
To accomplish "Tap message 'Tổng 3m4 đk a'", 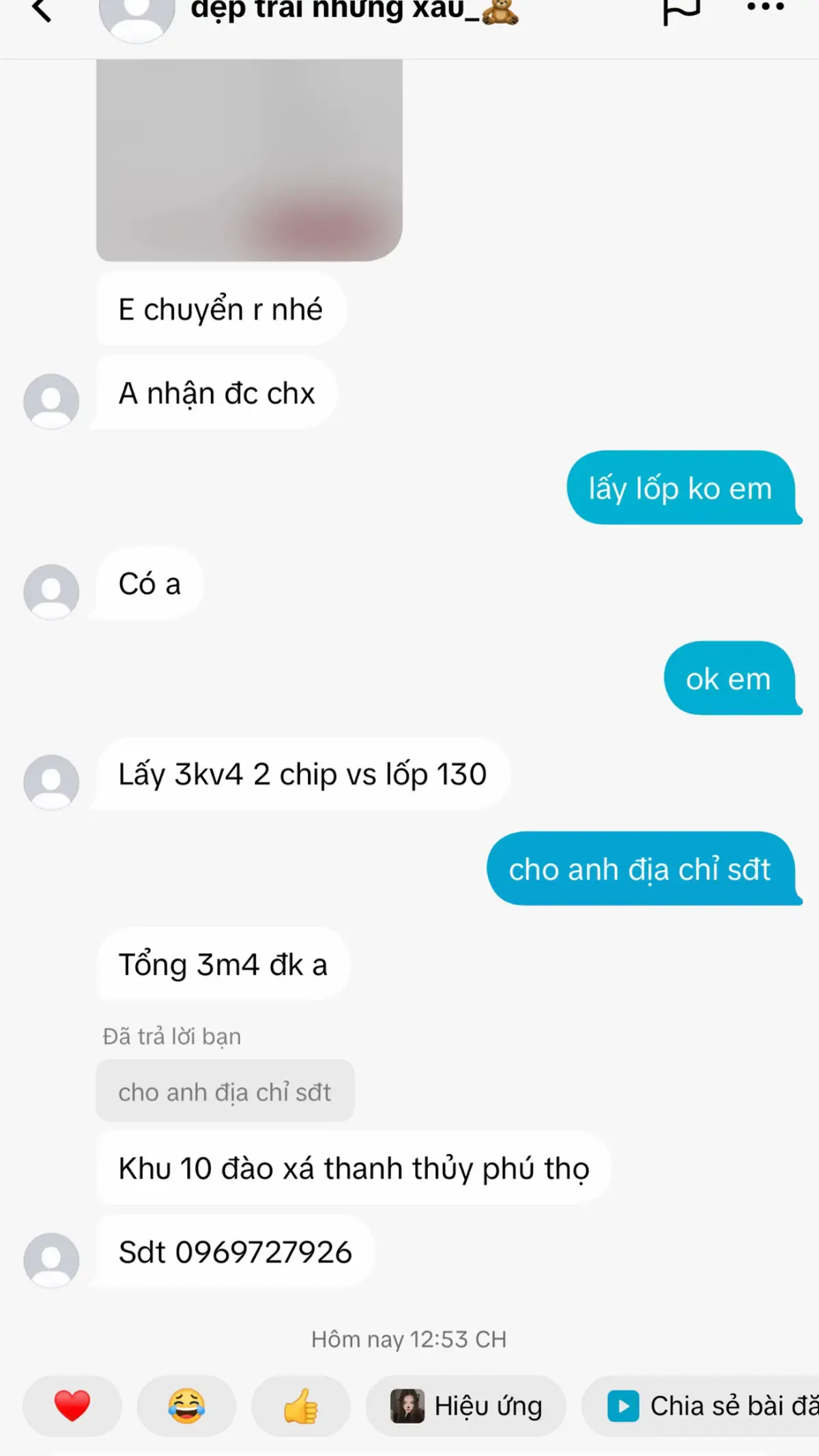I will (222, 964).
